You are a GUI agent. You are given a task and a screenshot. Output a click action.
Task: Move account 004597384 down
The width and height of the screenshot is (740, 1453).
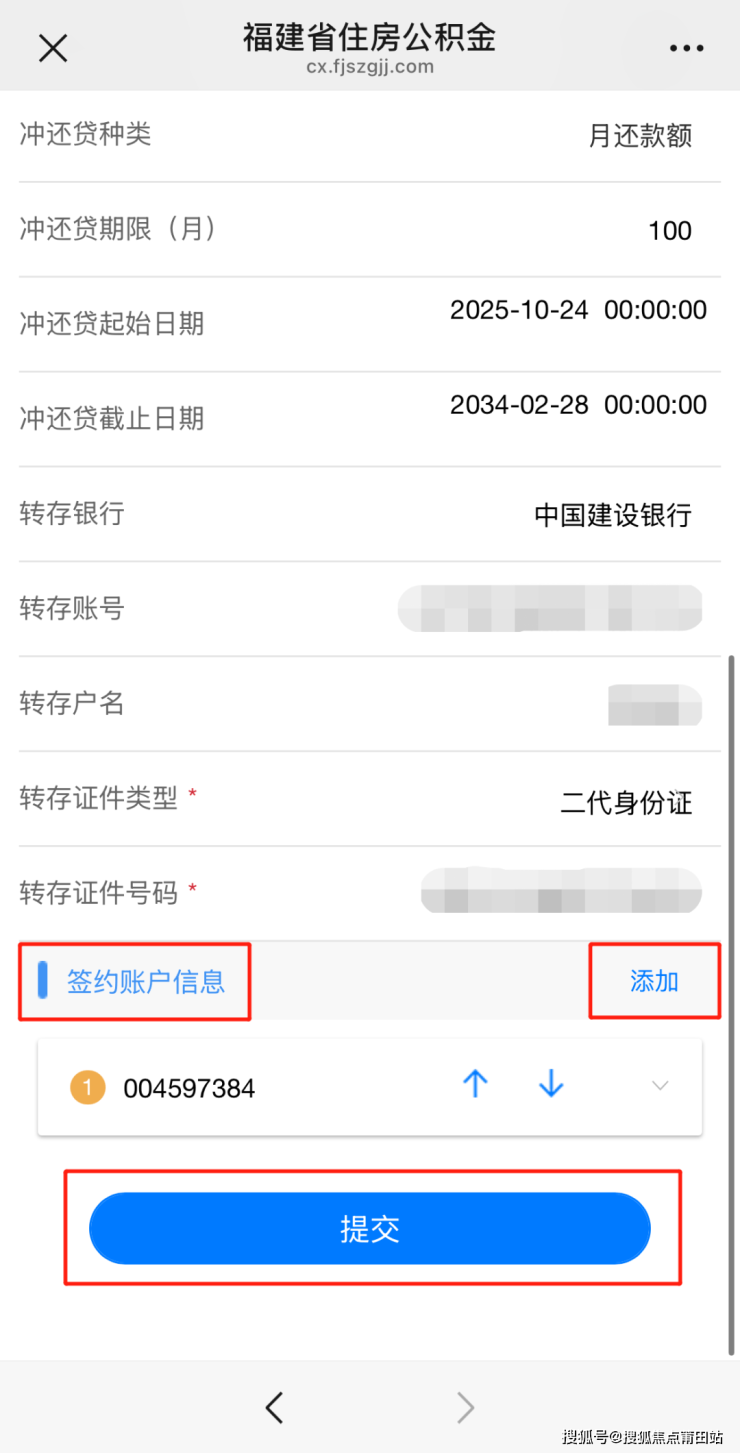[x=551, y=1084]
